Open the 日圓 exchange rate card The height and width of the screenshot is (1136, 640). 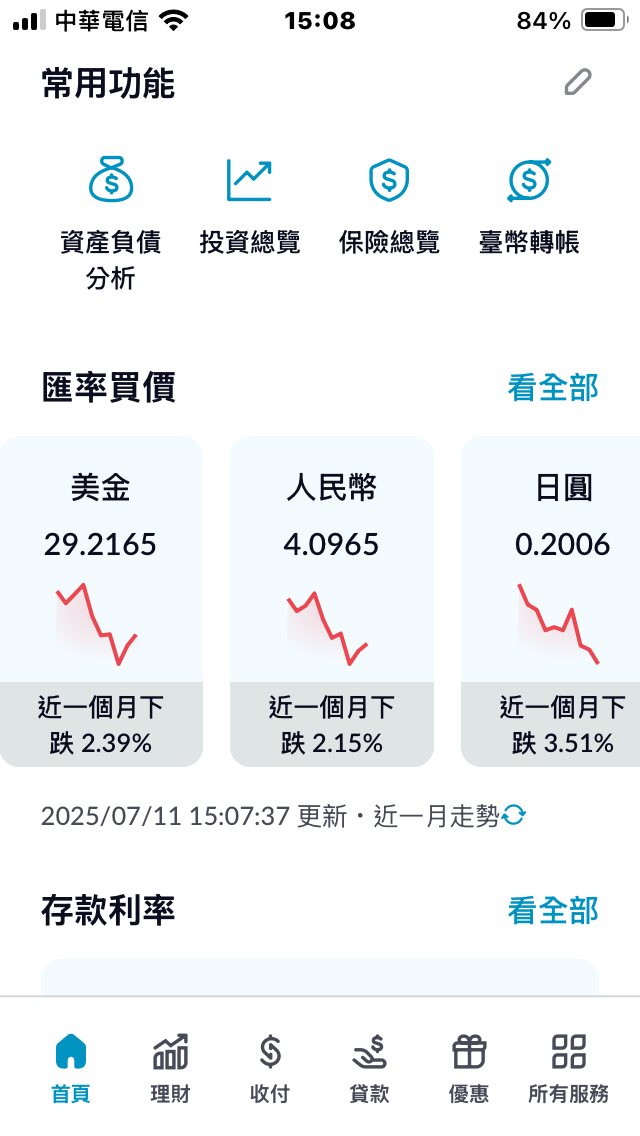tap(551, 601)
